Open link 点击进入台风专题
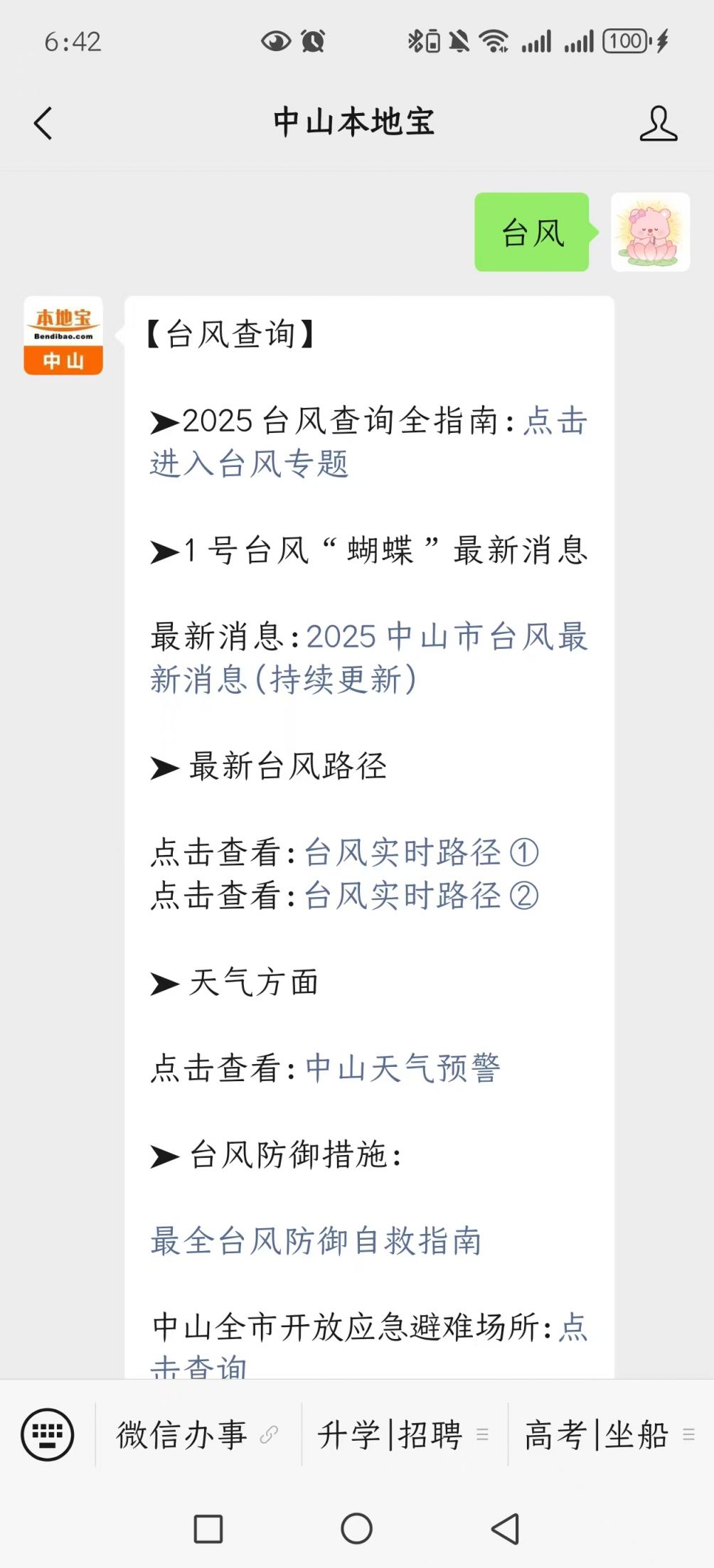Viewport: 714px width, 1568px height. tap(368, 442)
